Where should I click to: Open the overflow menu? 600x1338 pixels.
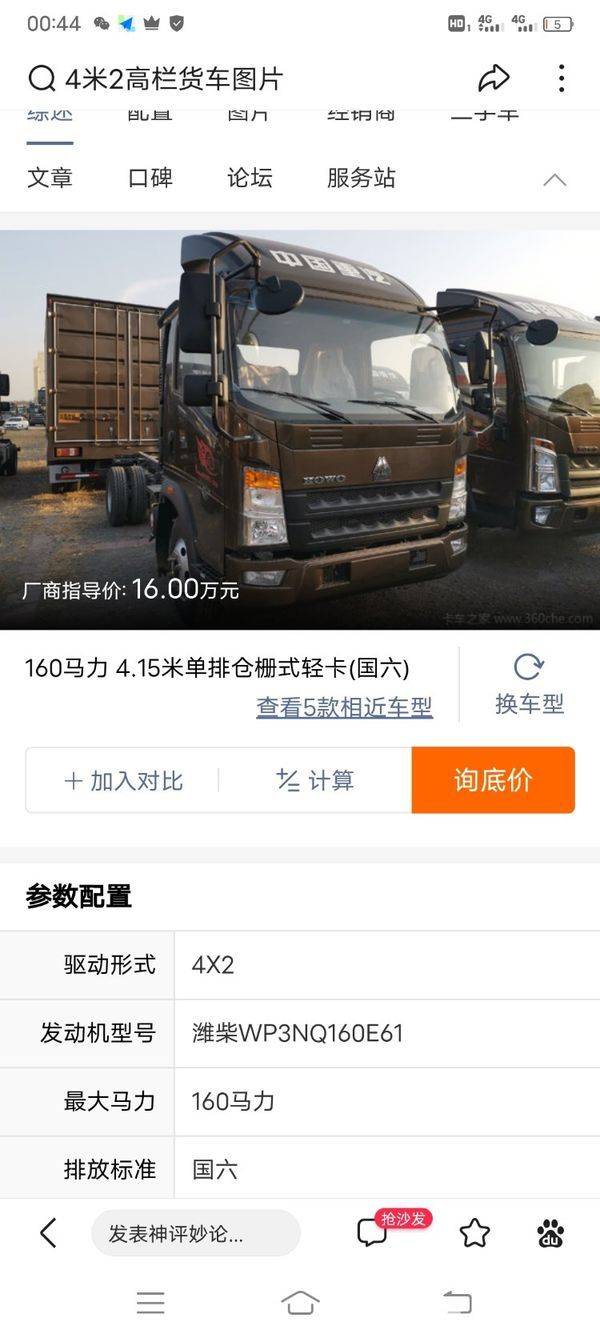pyautogui.click(x=561, y=79)
